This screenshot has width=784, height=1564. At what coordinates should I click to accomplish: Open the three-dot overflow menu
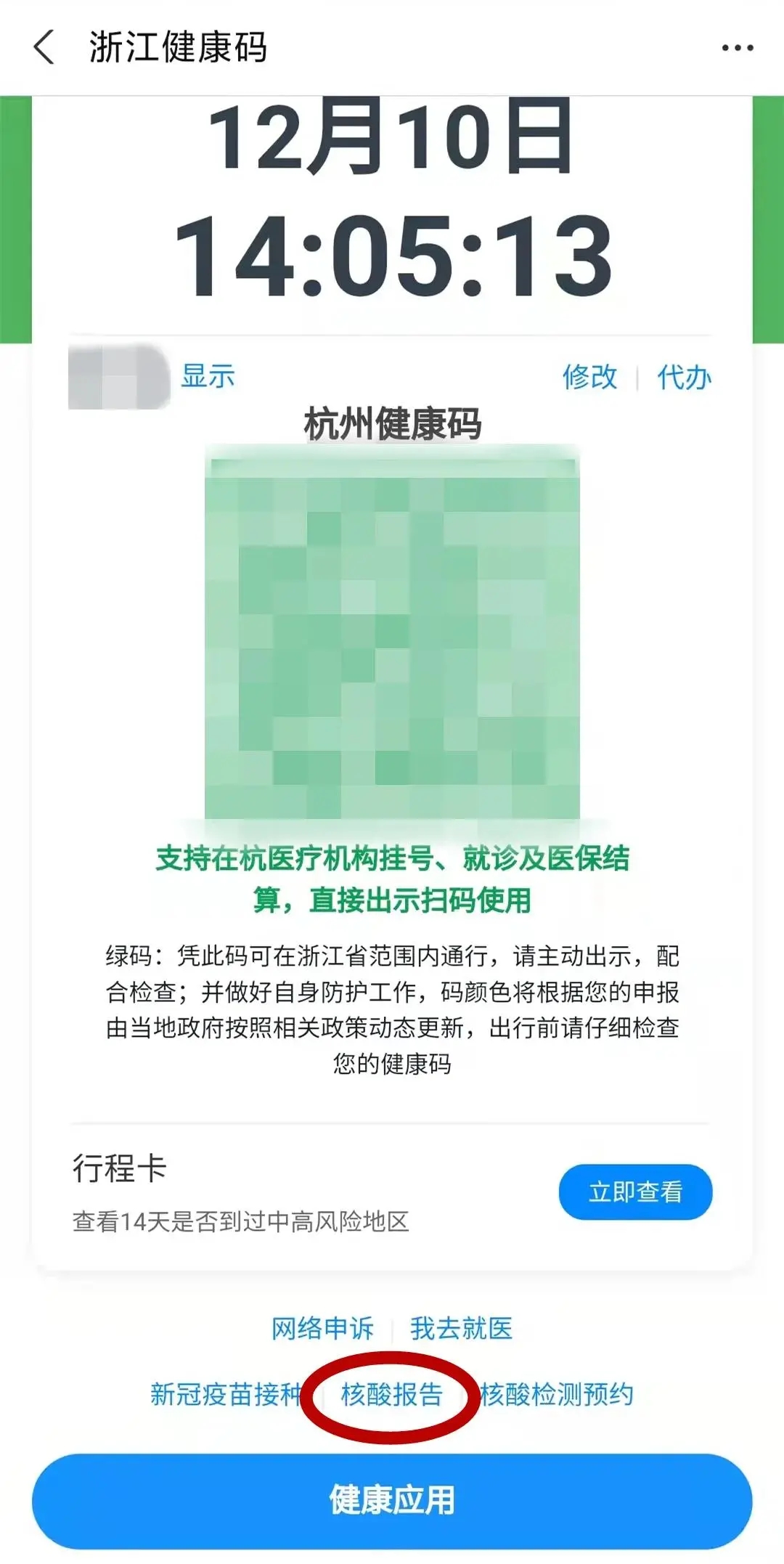coord(737,48)
